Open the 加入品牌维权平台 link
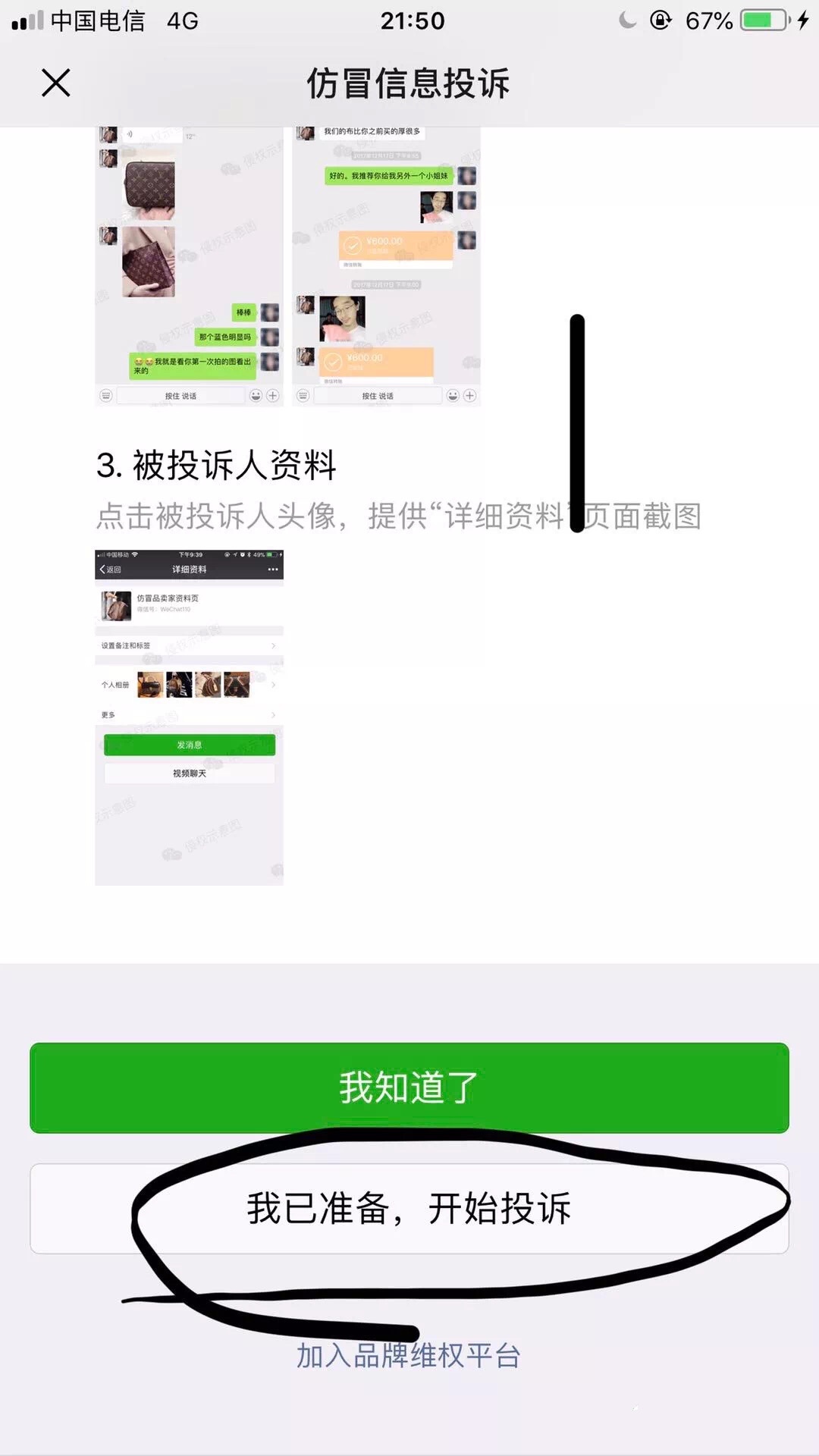The height and width of the screenshot is (1456, 819). [409, 1355]
